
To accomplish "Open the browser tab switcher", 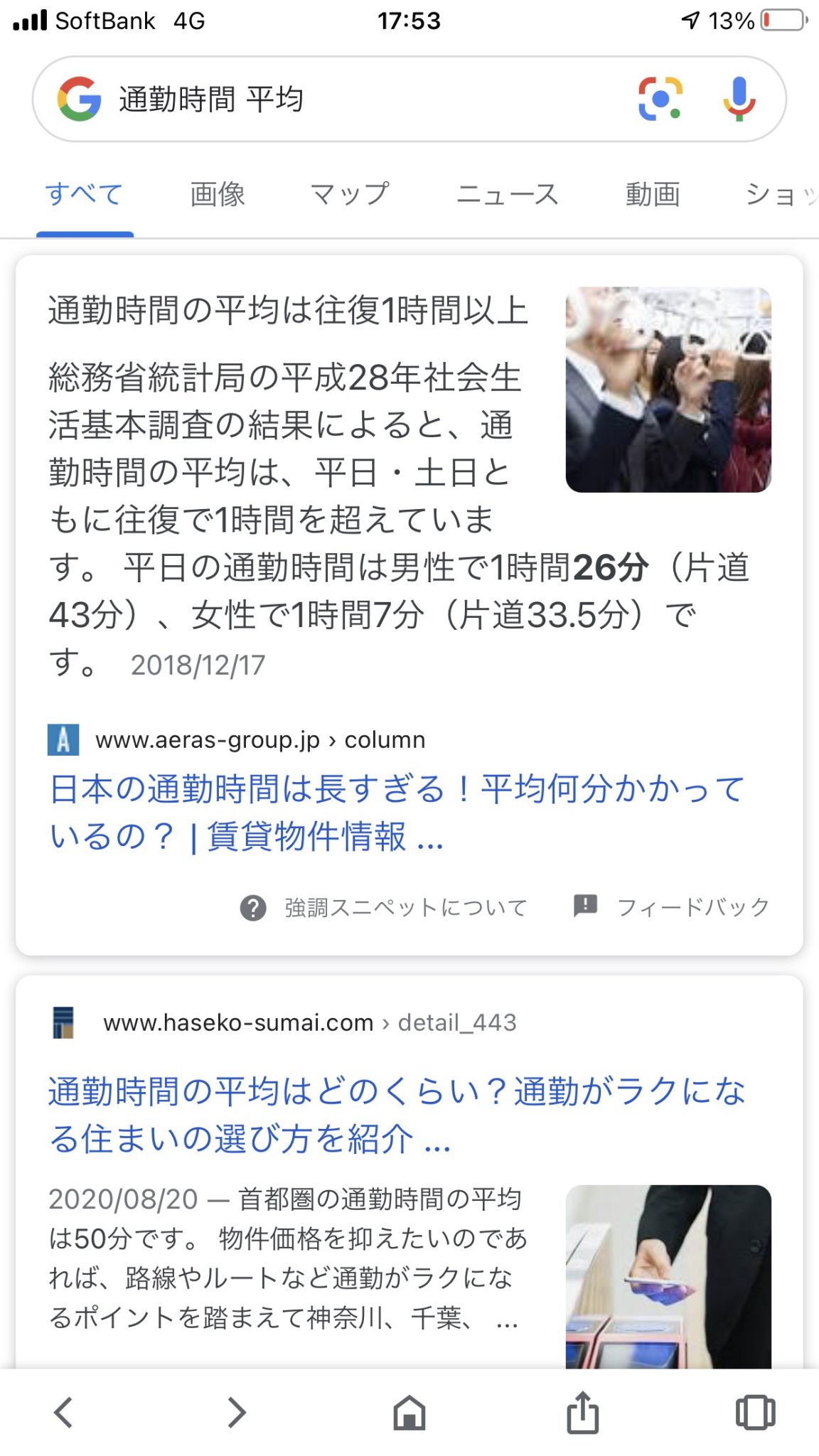I will click(x=754, y=1412).
